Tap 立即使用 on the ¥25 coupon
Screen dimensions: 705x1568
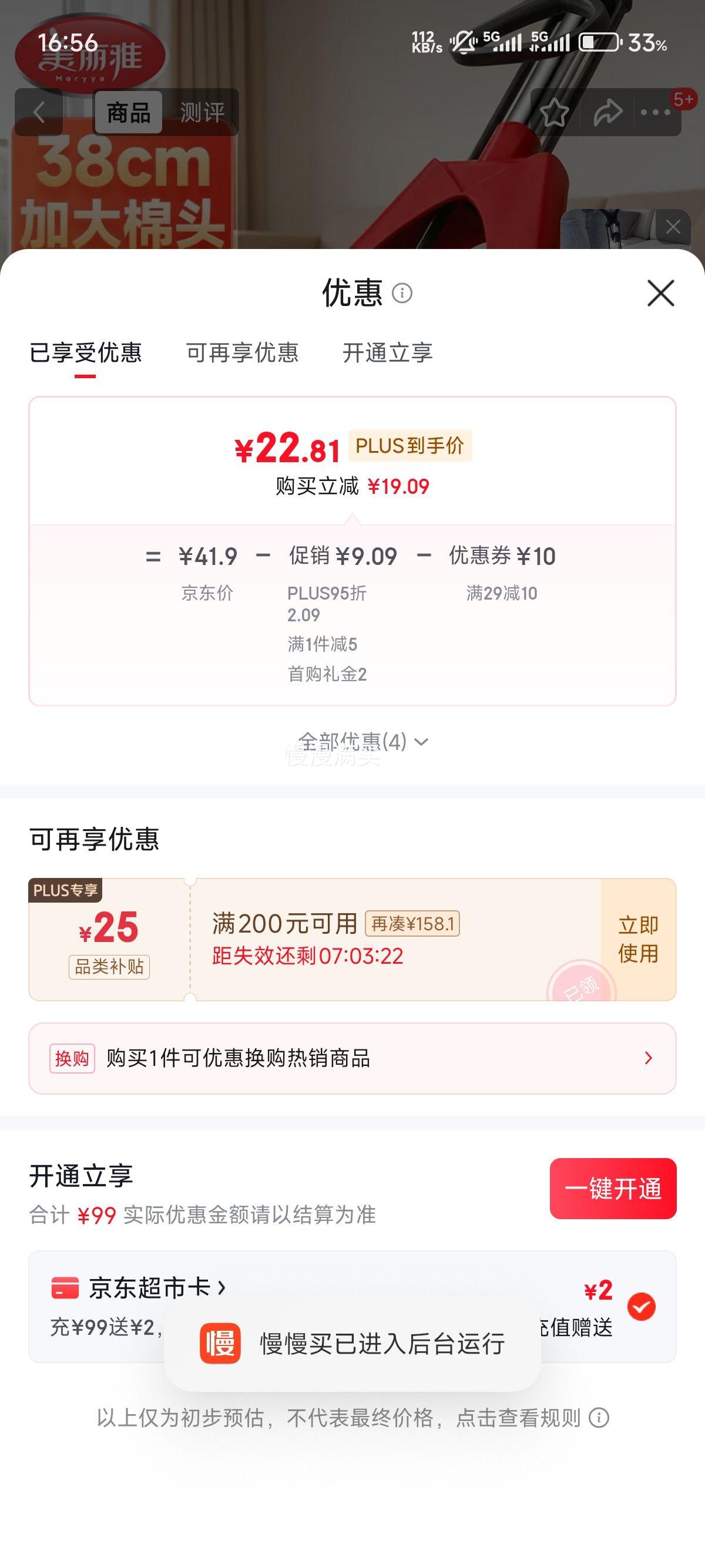(x=639, y=937)
